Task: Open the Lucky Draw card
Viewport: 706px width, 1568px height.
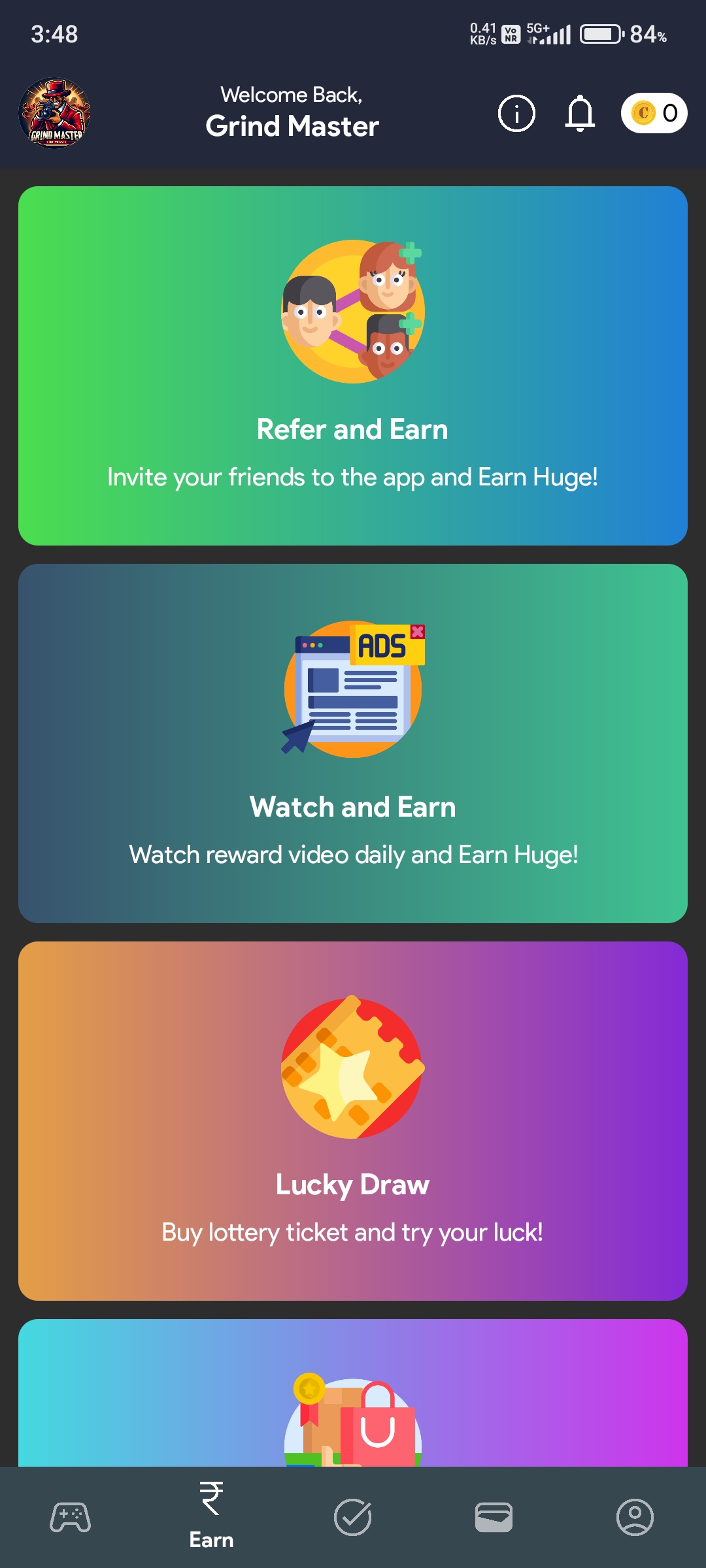Action: click(353, 1121)
